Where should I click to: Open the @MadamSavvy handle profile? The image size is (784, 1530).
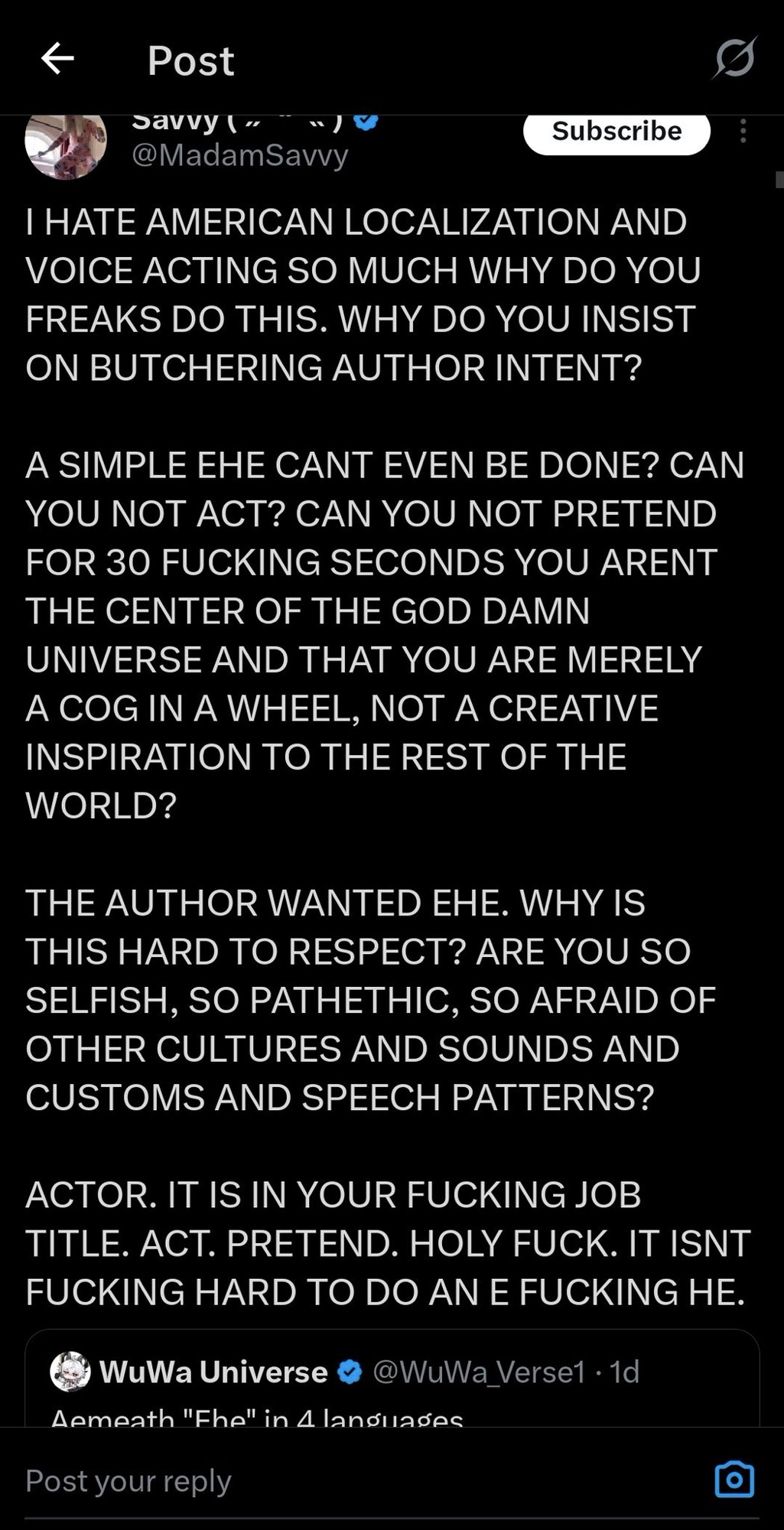240,155
